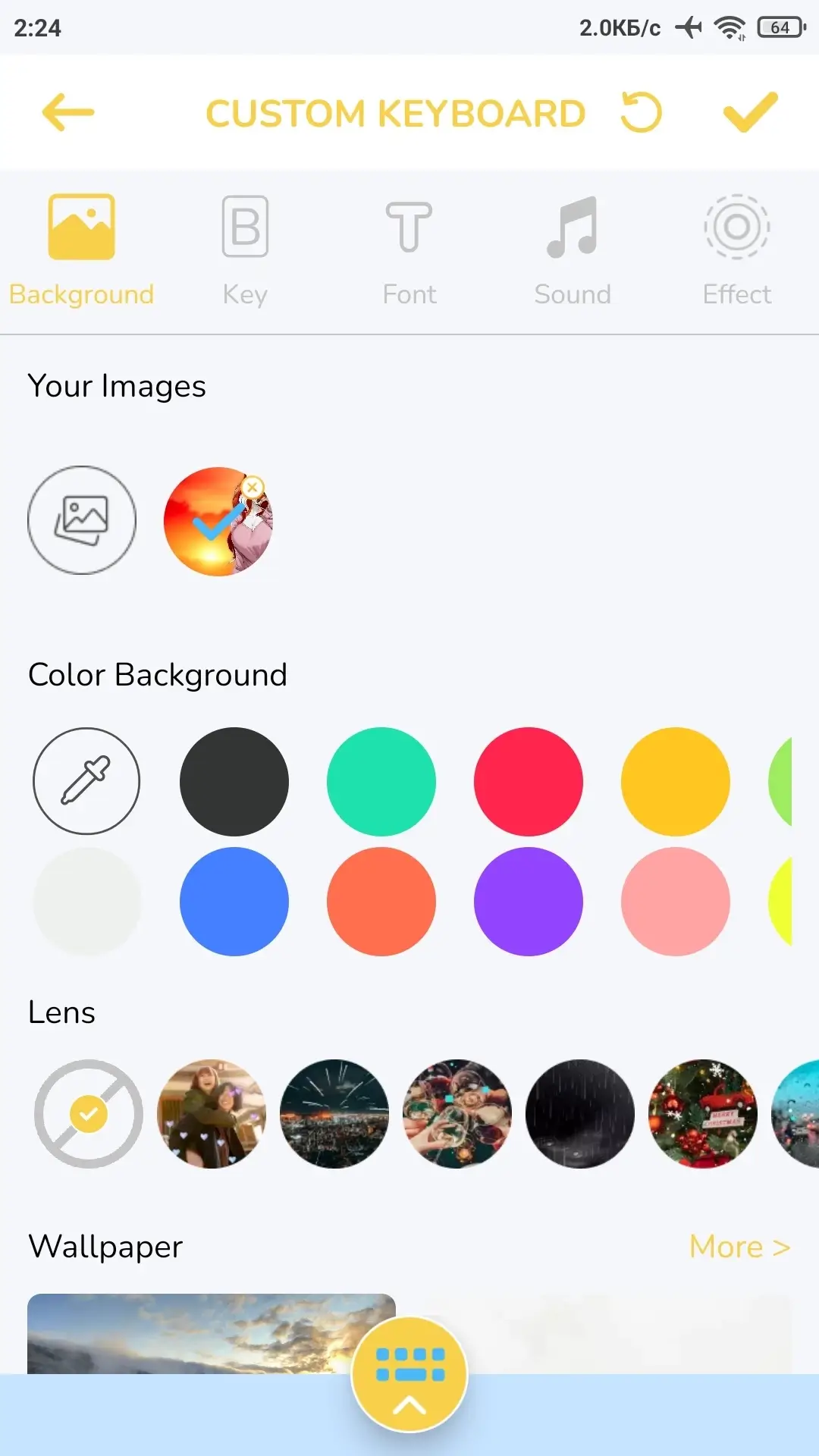Screen dimensions: 819x1456
Task: Open the eyedropper color picker
Action: [86, 781]
